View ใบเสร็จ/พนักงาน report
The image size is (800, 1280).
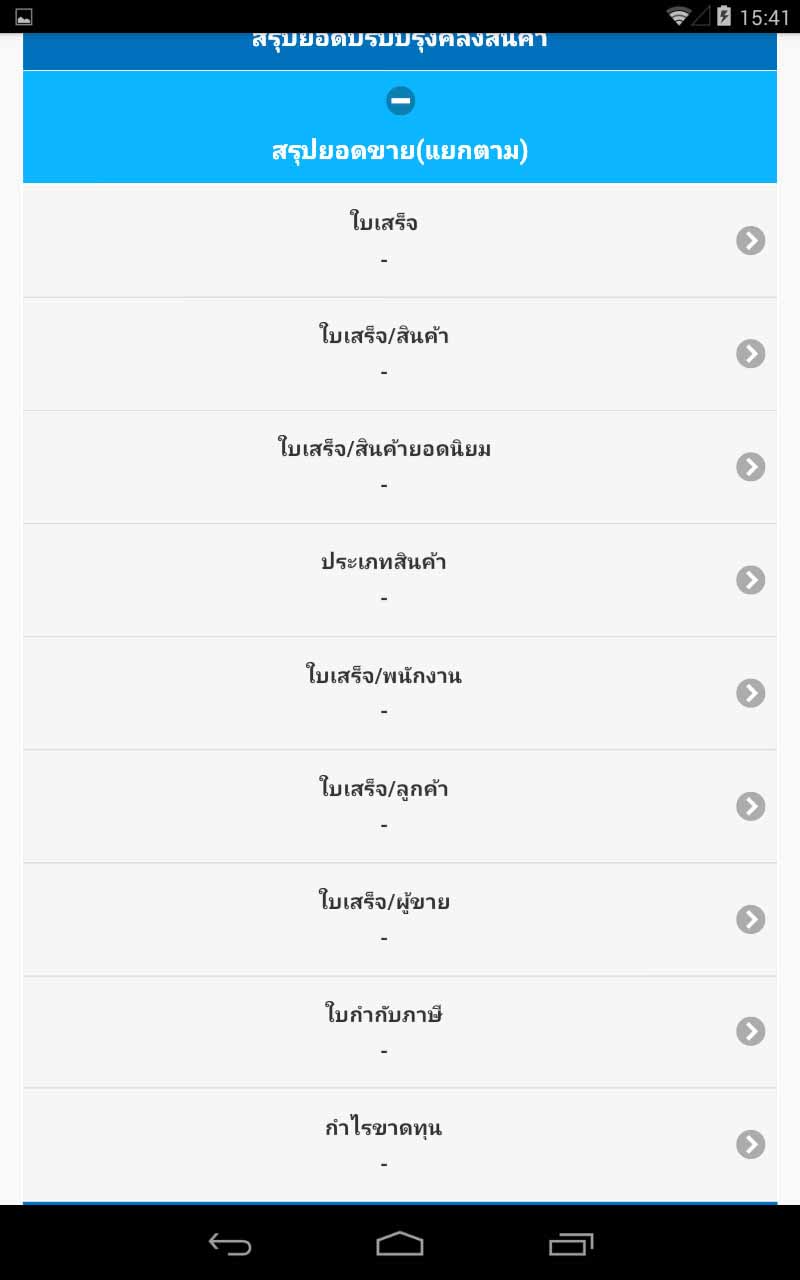click(x=400, y=693)
